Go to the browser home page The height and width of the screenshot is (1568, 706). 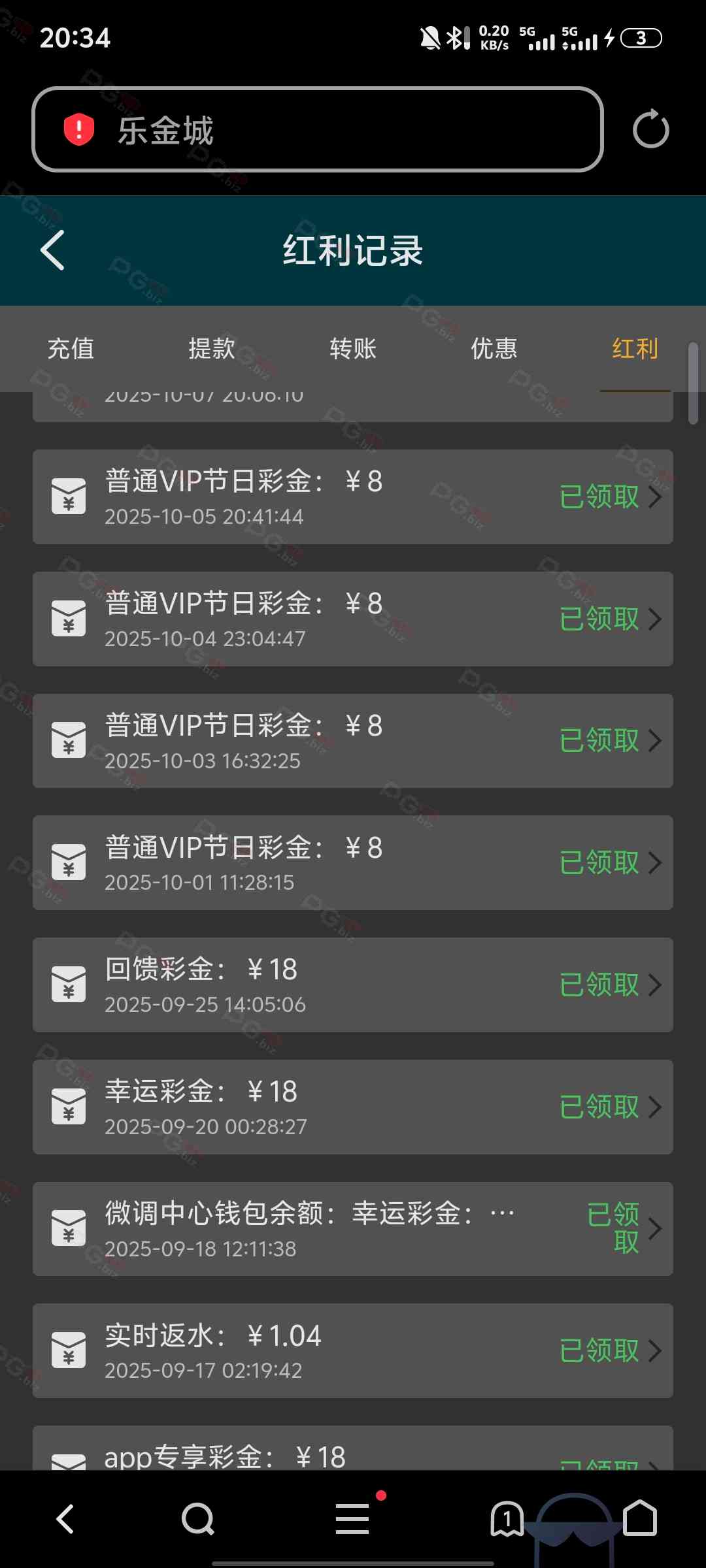point(639,1518)
